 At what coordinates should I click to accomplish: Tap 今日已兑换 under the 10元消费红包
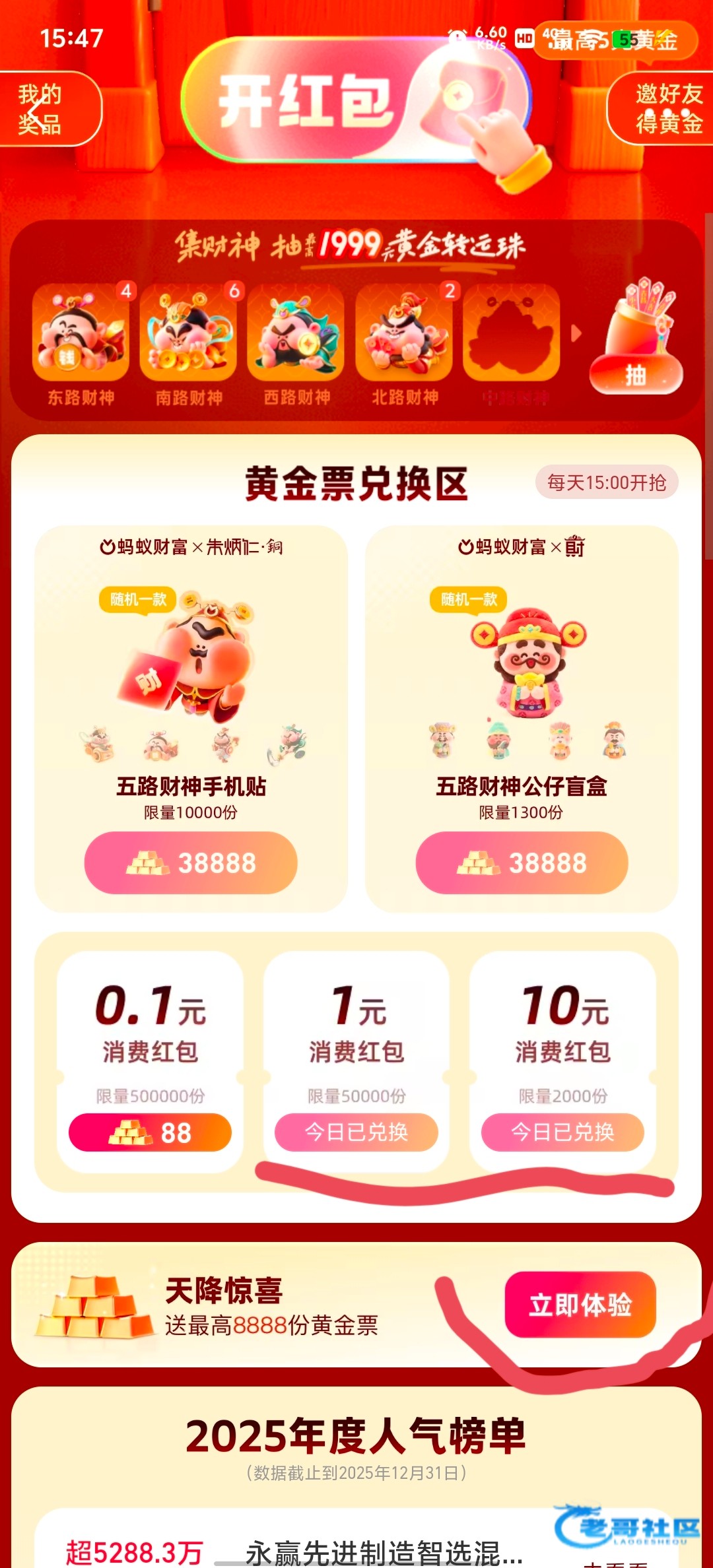pos(562,1132)
